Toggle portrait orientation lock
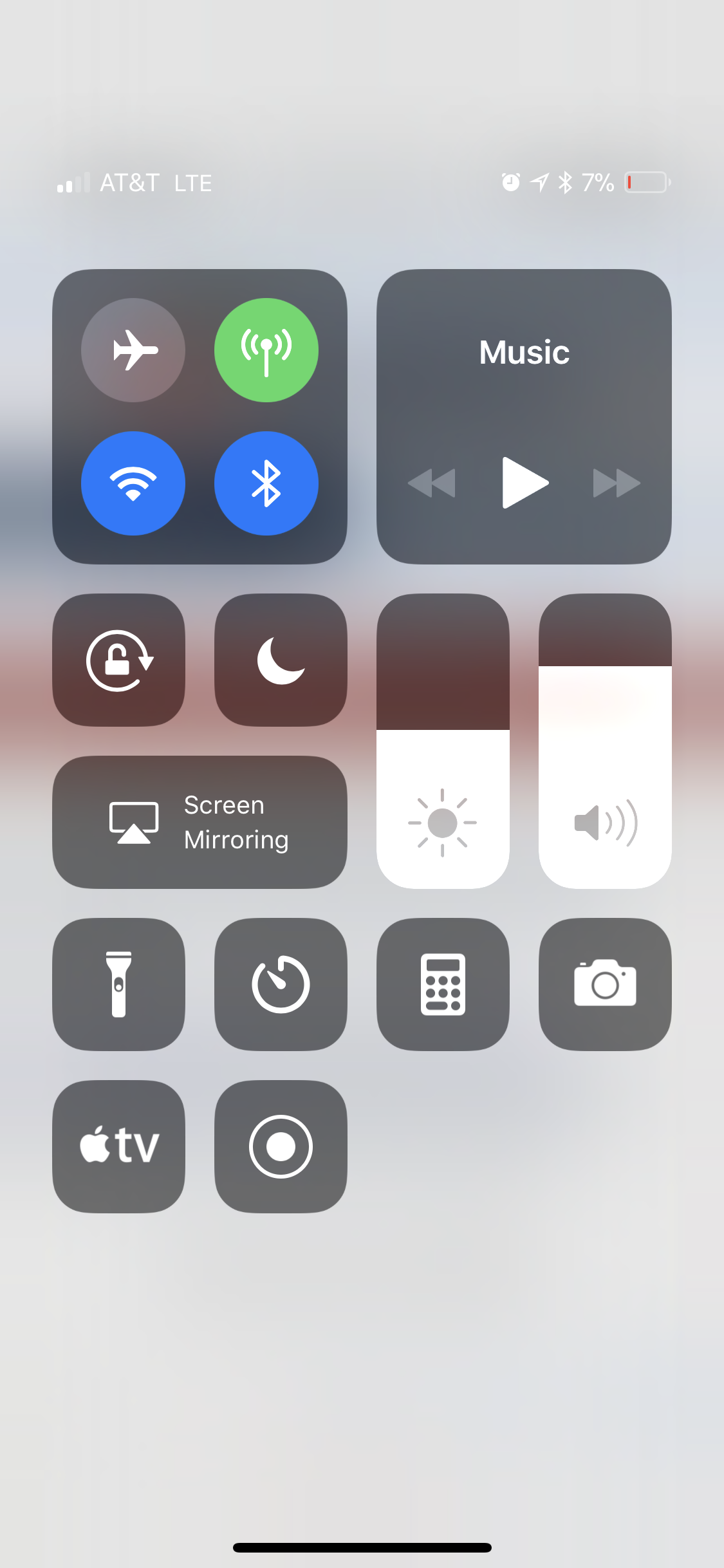Image resolution: width=724 pixels, height=1568 pixels. (119, 660)
